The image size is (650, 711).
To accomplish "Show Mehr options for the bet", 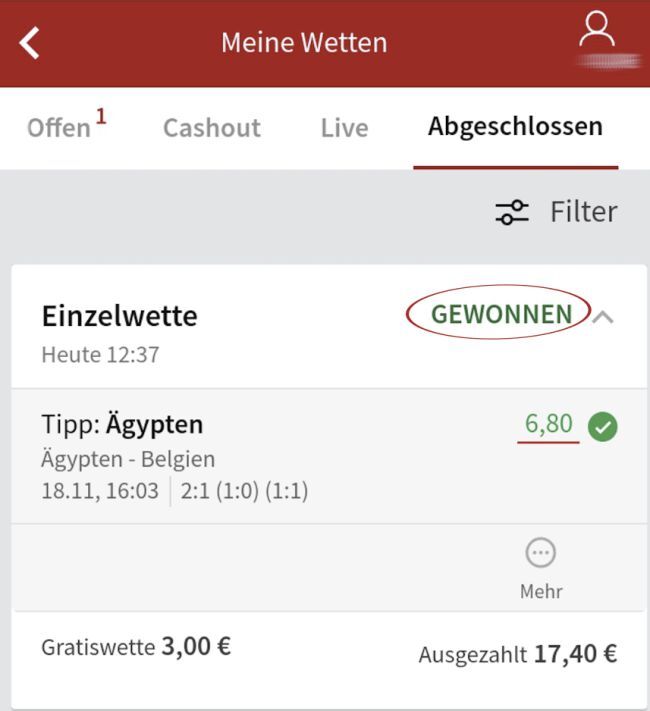I will click(541, 566).
